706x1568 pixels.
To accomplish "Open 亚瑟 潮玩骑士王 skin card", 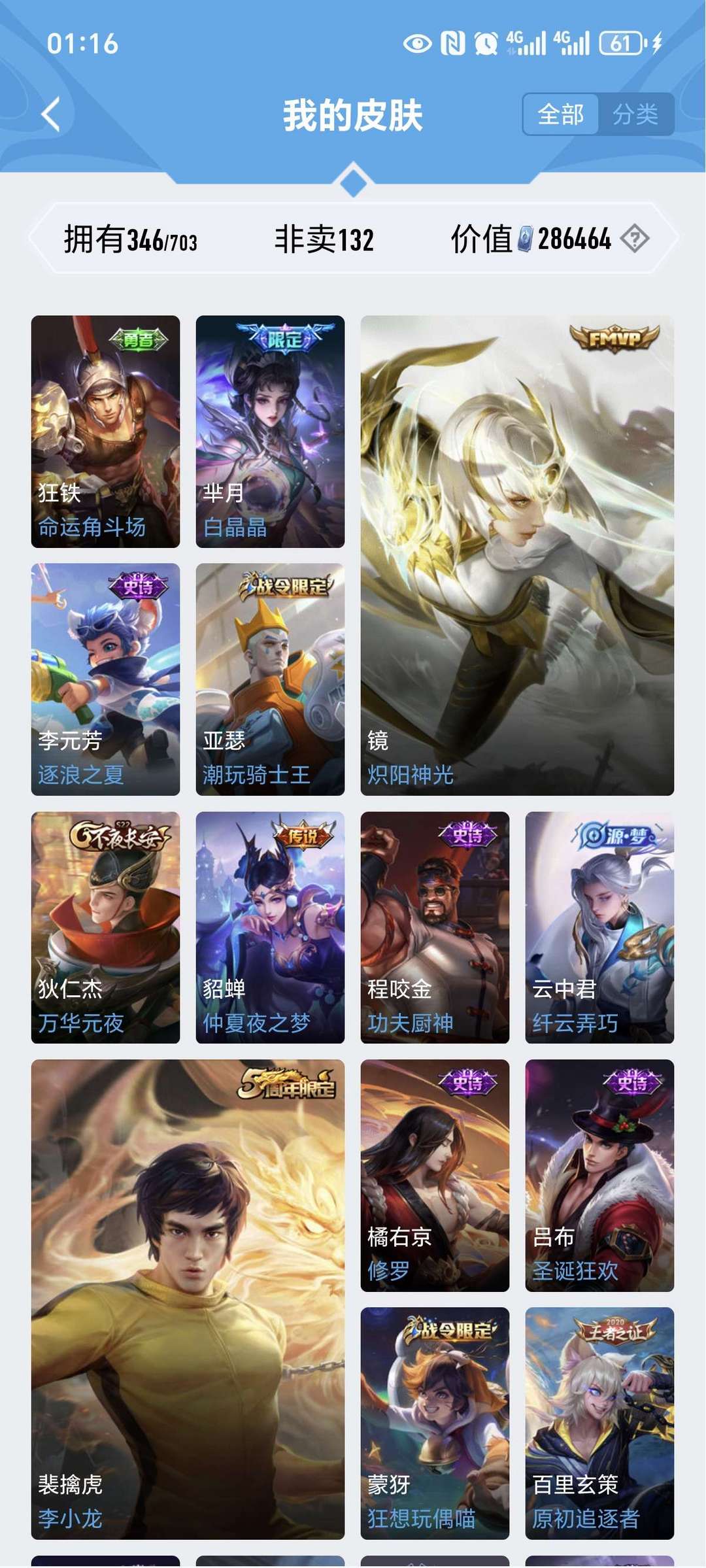I will (x=270, y=679).
